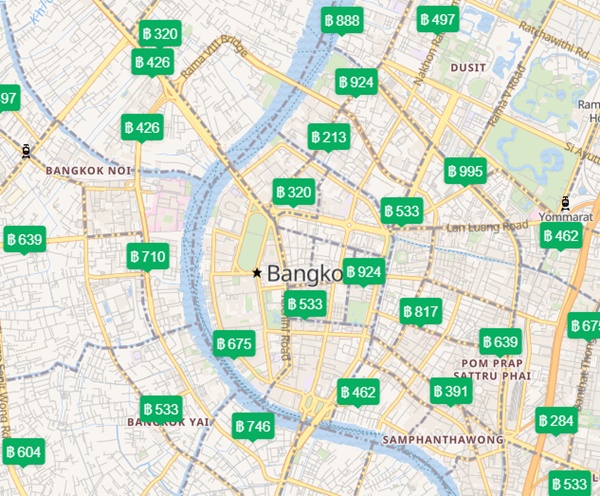Tap the ฿675 price marker
The image size is (600, 496).
click(x=234, y=344)
